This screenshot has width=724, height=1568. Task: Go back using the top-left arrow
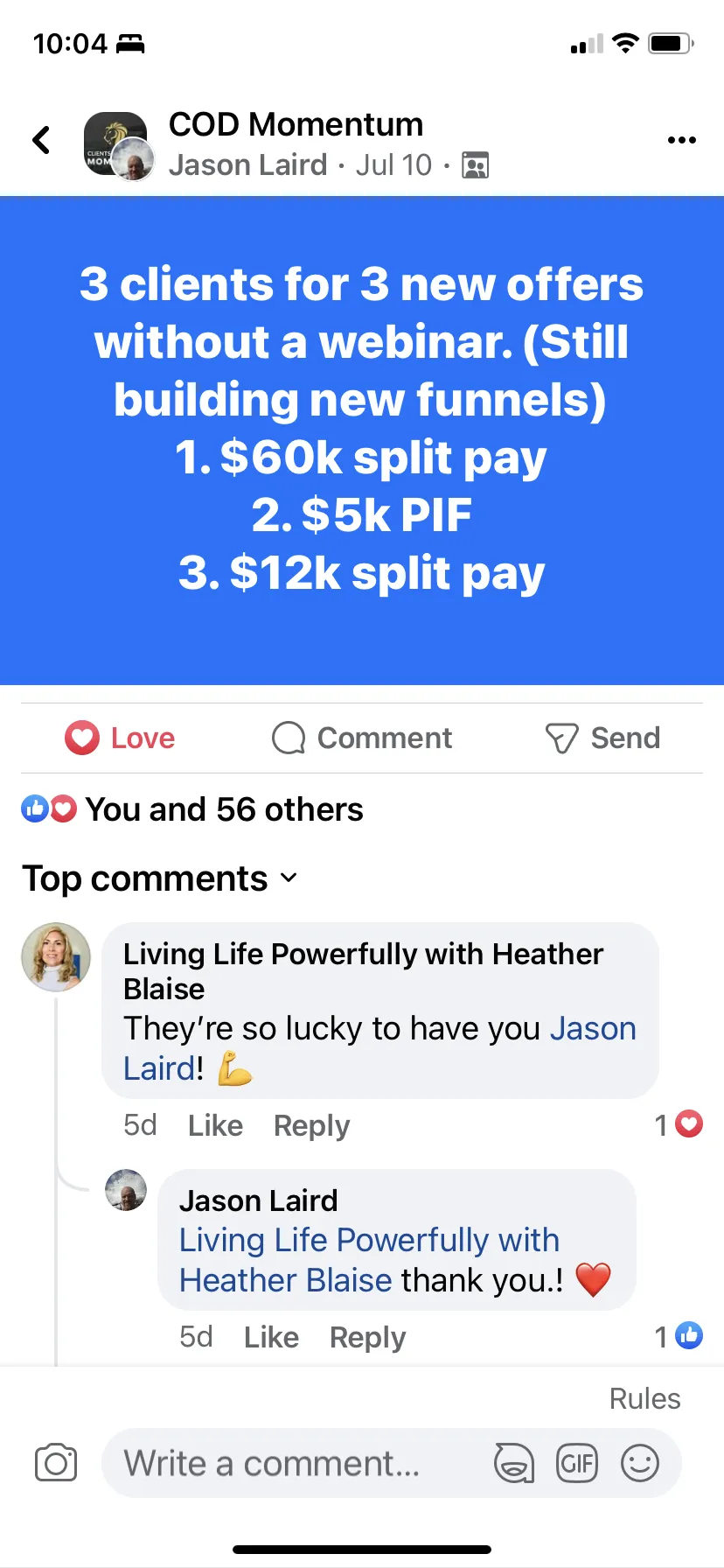[x=41, y=140]
